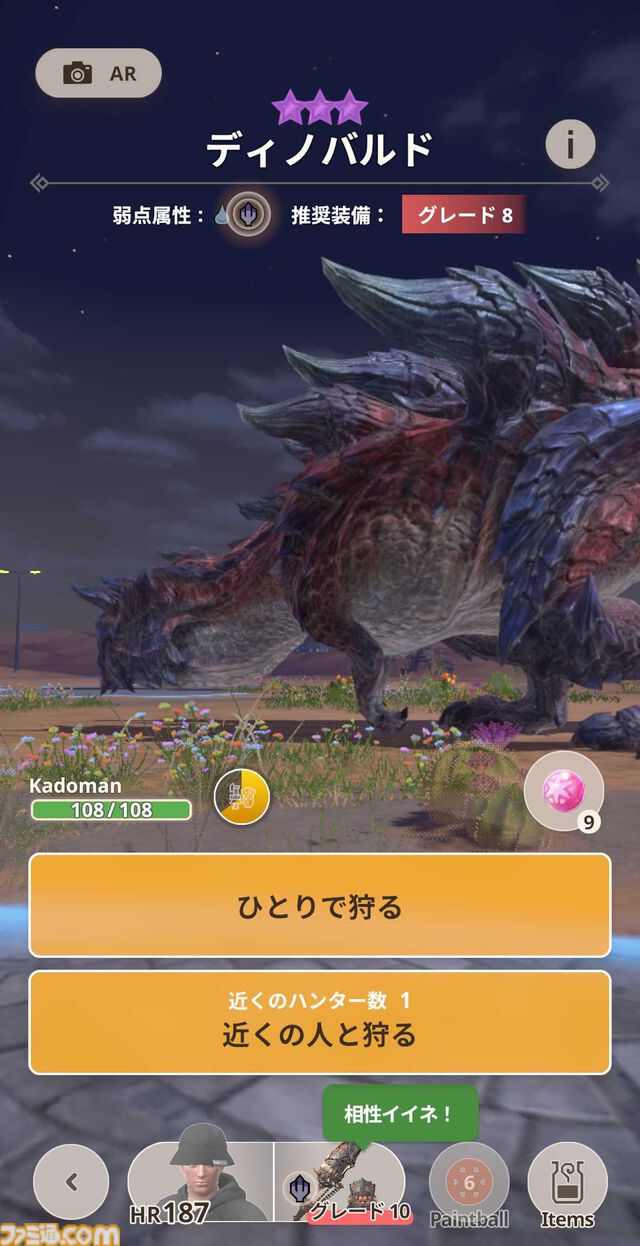Tap the ひとりで狩る solo hunt button

click(319, 906)
